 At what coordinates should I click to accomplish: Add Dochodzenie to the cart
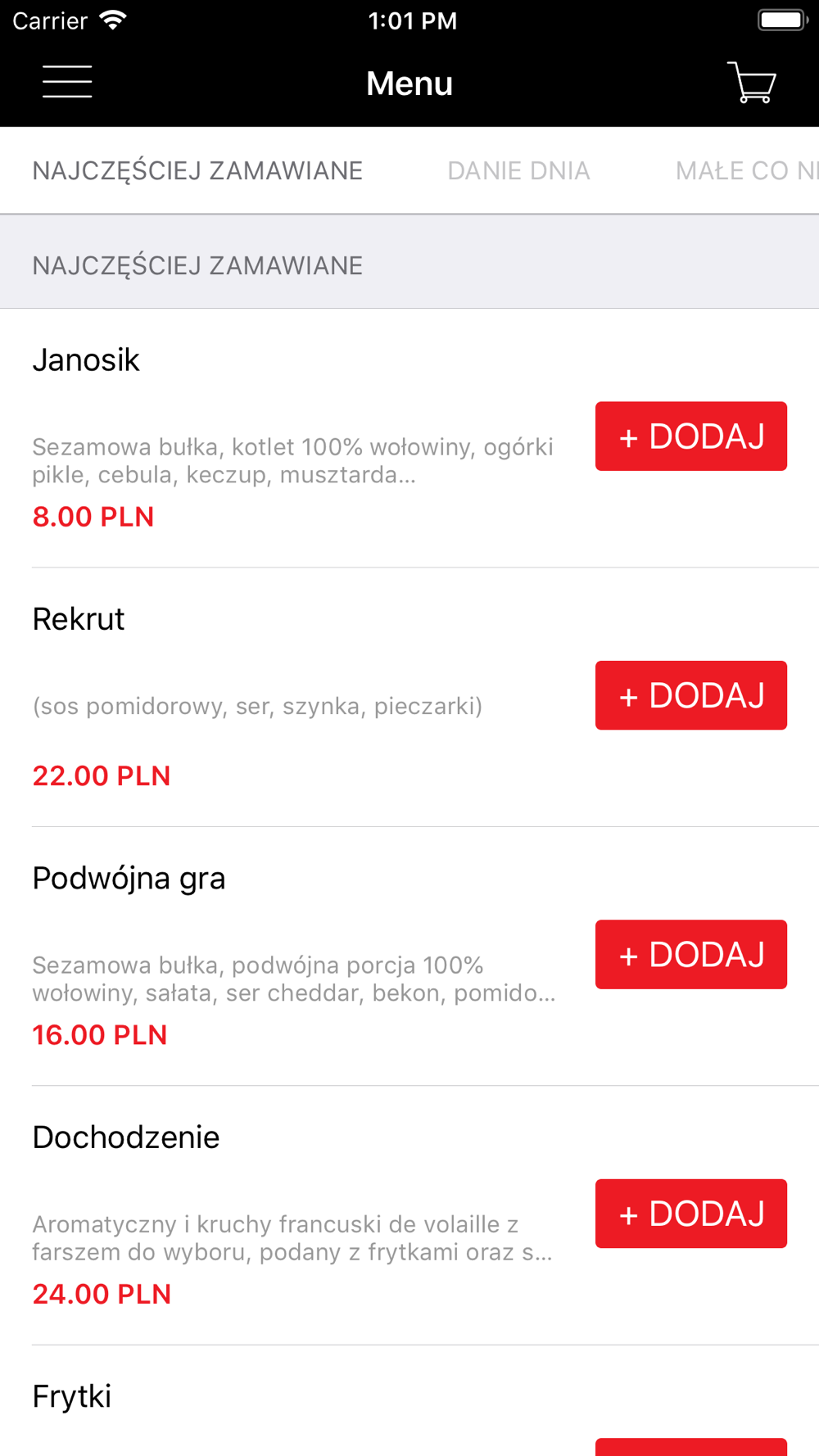coord(691,1214)
